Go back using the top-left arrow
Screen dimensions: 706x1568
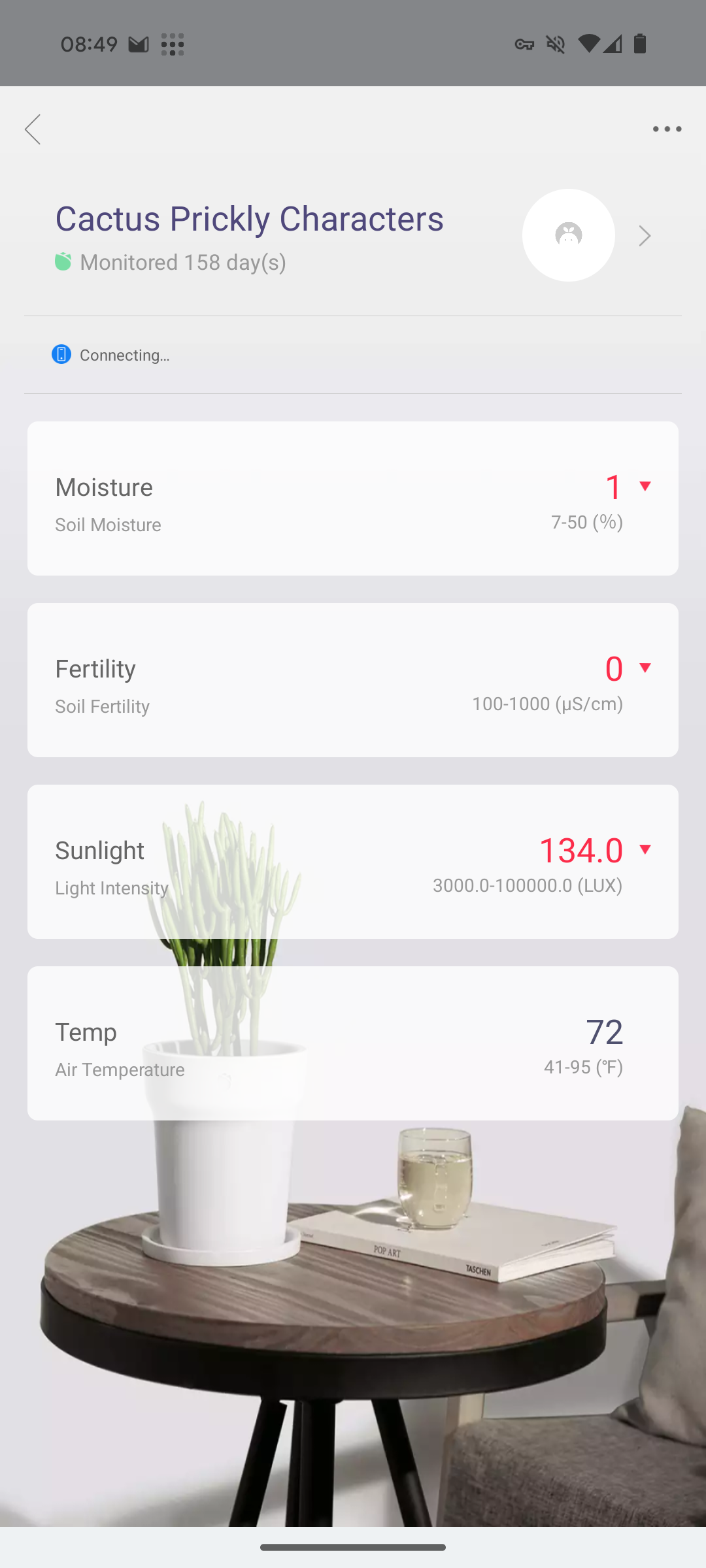pyautogui.click(x=33, y=129)
